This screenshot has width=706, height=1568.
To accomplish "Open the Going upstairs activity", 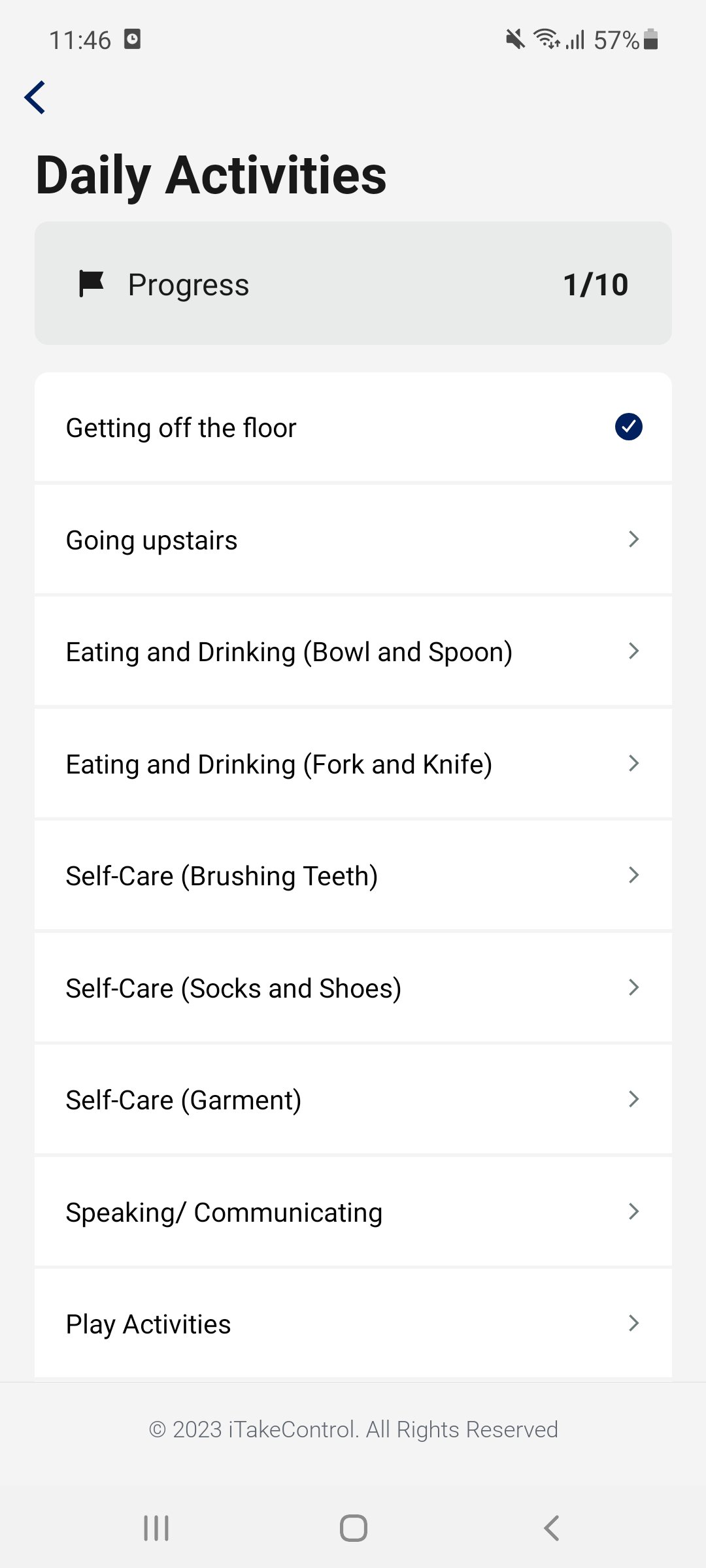I will [353, 540].
